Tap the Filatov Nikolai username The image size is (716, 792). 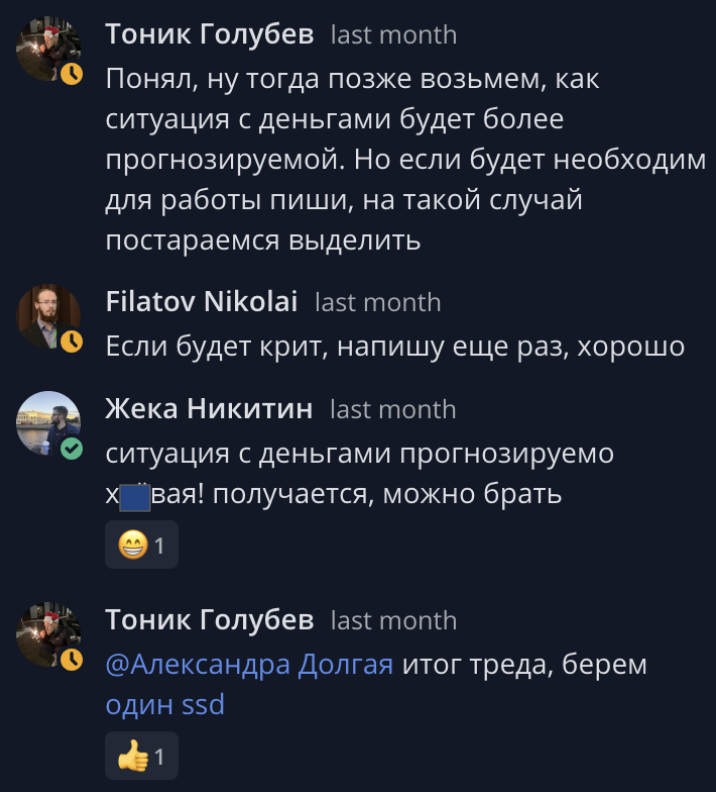[x=203, y=302]
